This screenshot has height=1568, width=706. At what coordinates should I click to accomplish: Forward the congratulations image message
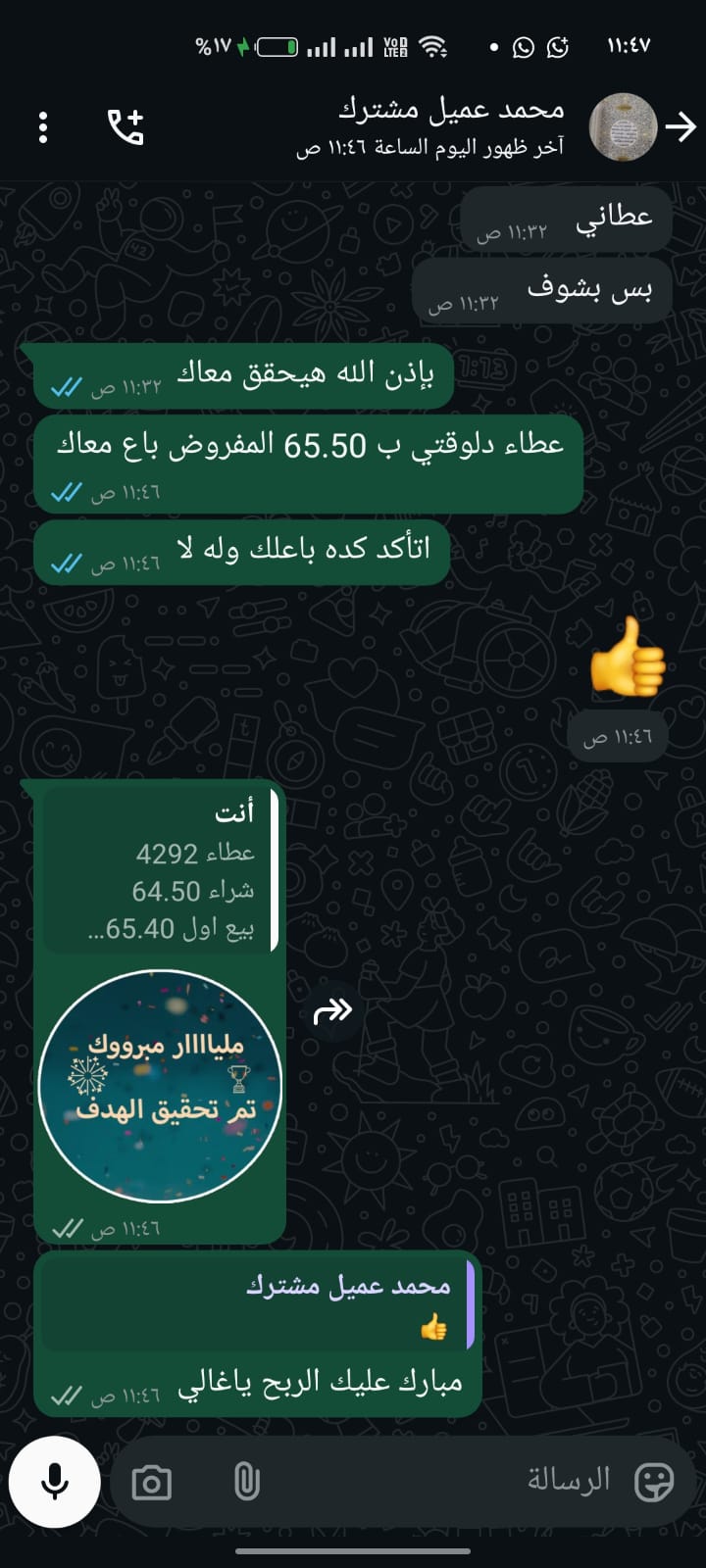(332, 1010)
